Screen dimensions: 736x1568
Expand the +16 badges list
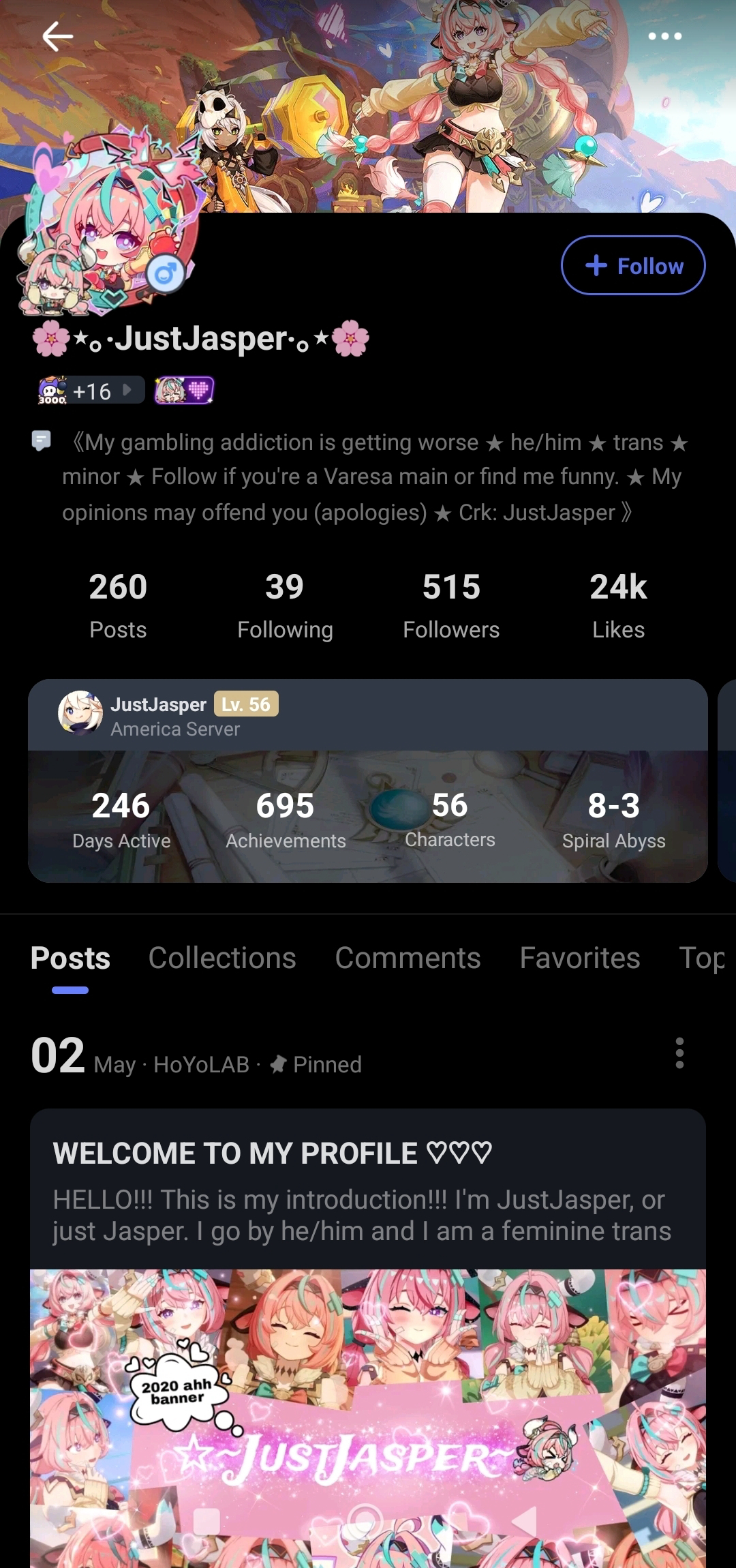91,391
